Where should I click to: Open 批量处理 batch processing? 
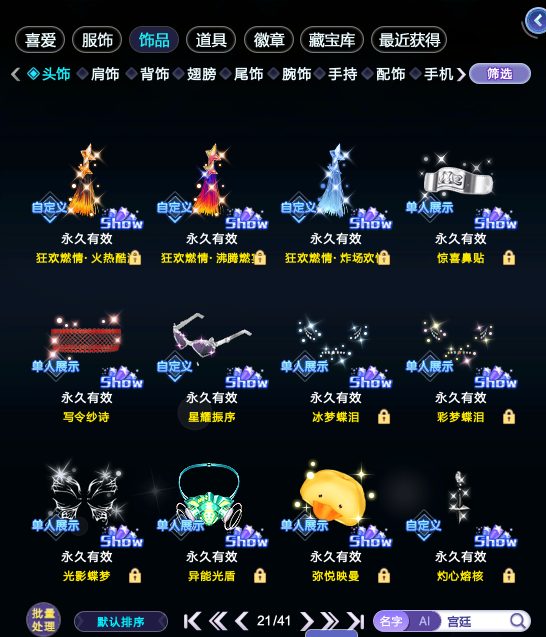(x=43, y=620)
